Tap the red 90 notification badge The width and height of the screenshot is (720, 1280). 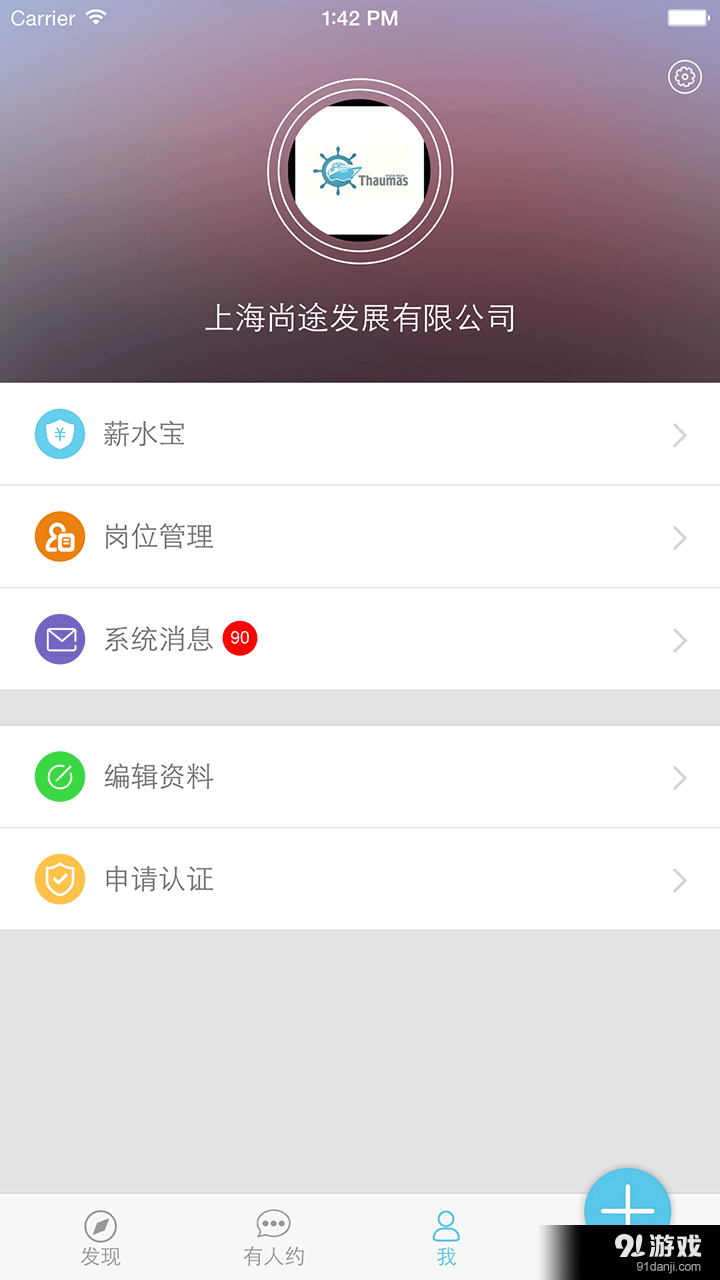240,638
